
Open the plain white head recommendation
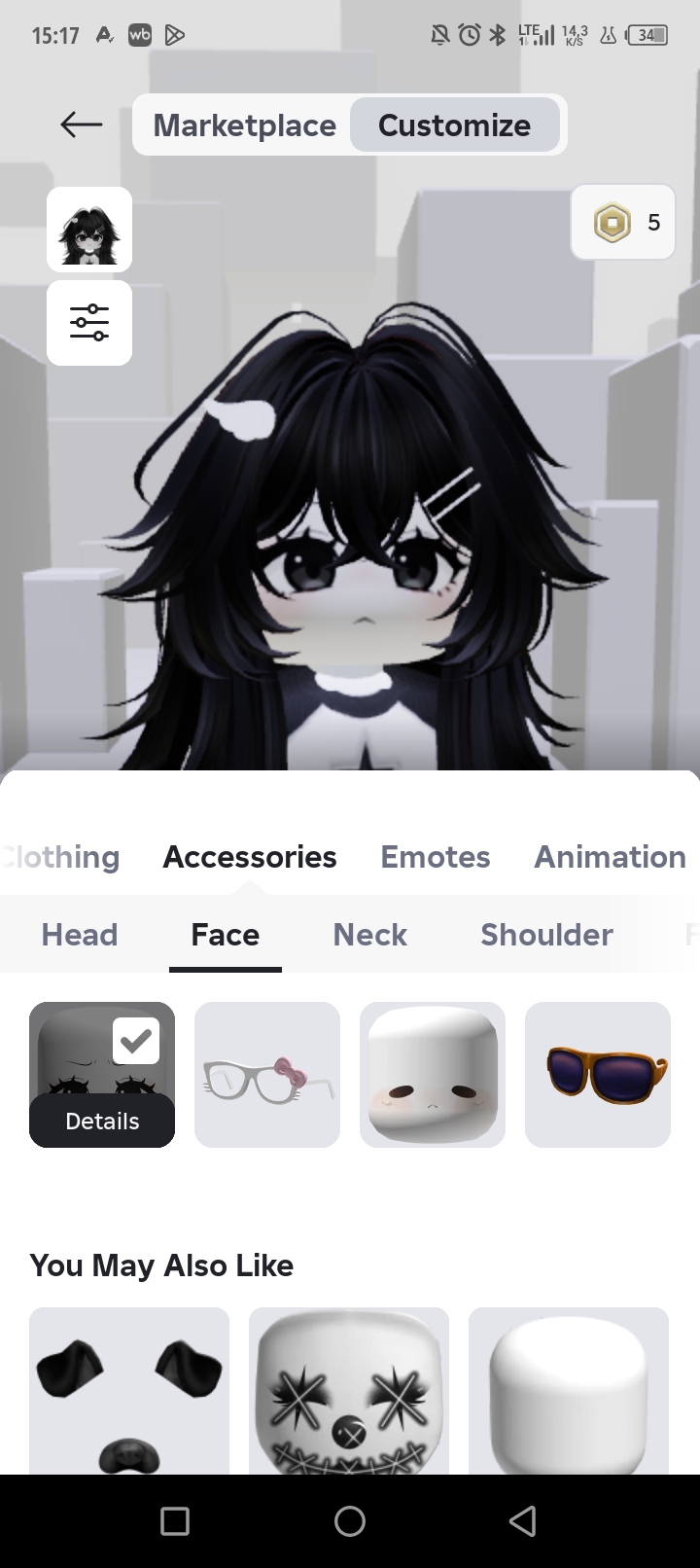(569, 1391)
